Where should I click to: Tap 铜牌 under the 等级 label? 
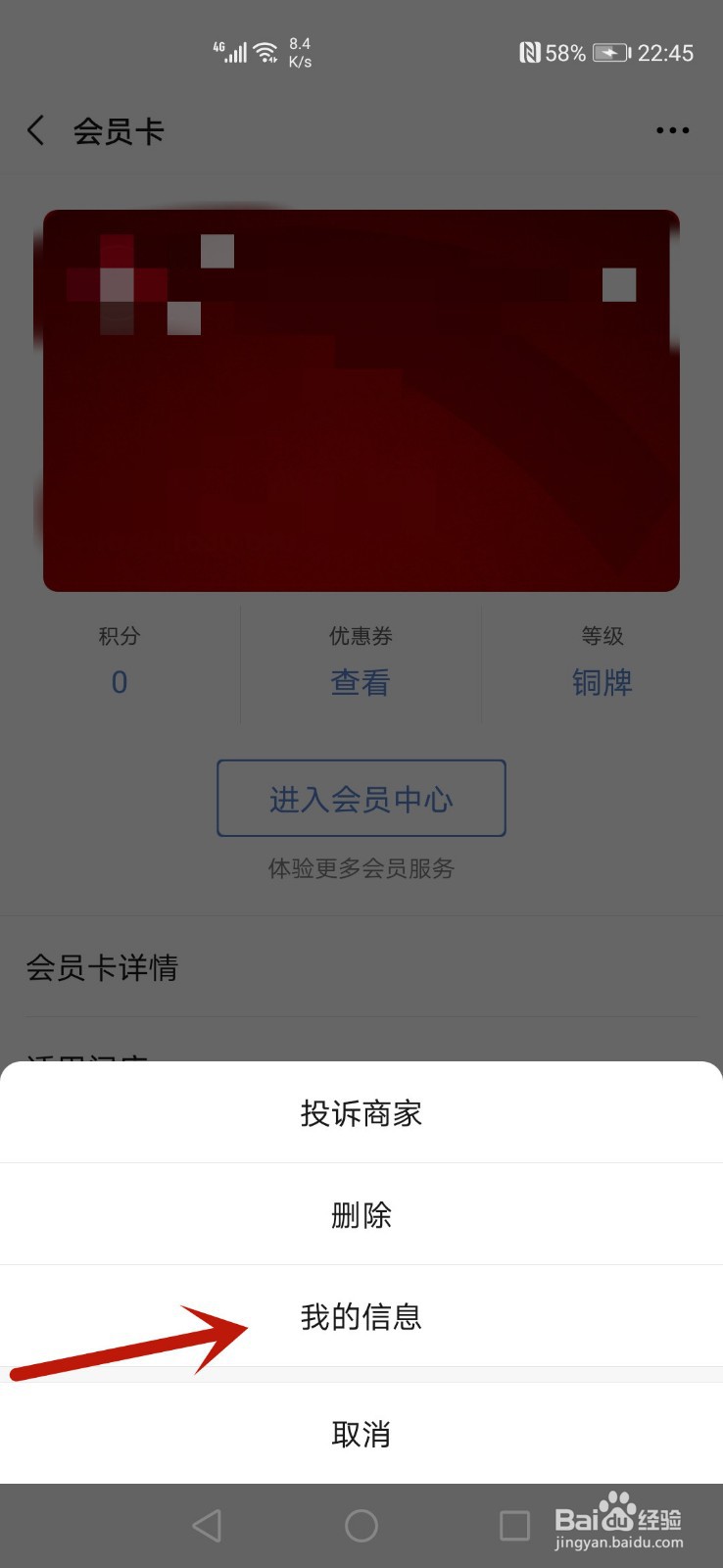(602, 682)
